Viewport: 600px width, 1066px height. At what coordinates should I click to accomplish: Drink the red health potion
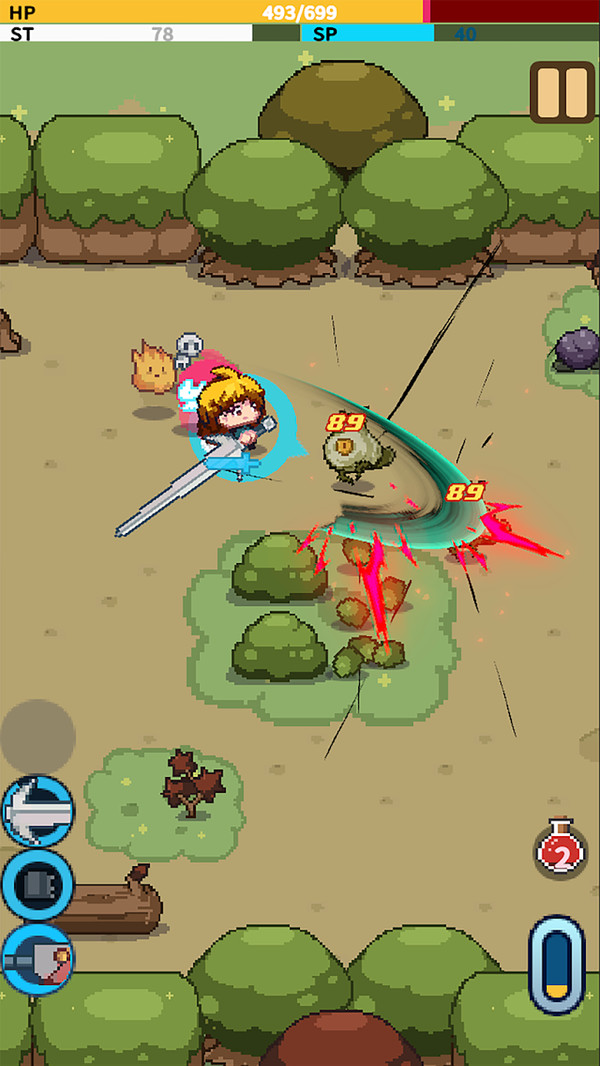(560, 850)
